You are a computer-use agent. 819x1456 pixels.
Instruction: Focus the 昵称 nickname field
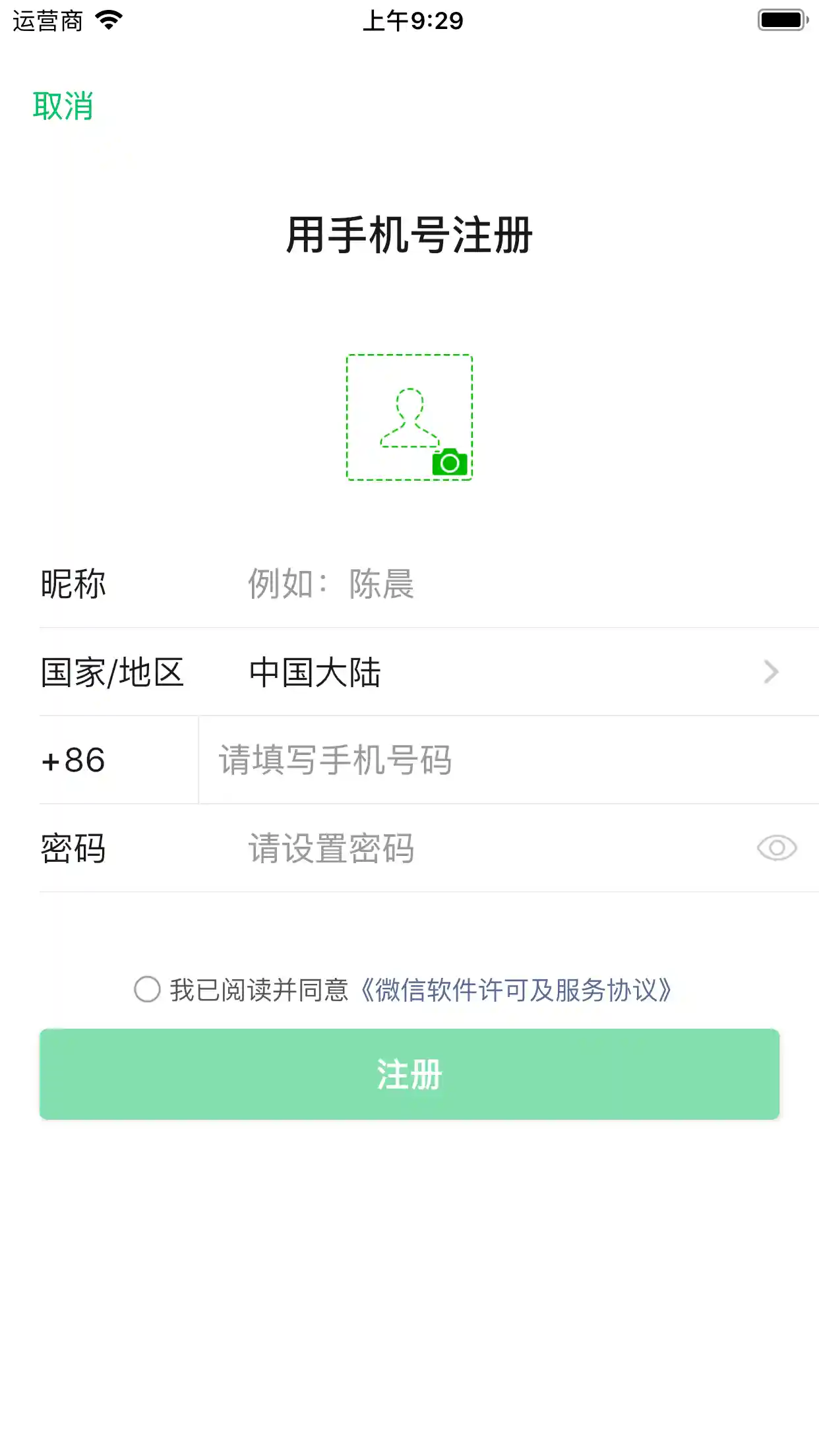[462, 584]
